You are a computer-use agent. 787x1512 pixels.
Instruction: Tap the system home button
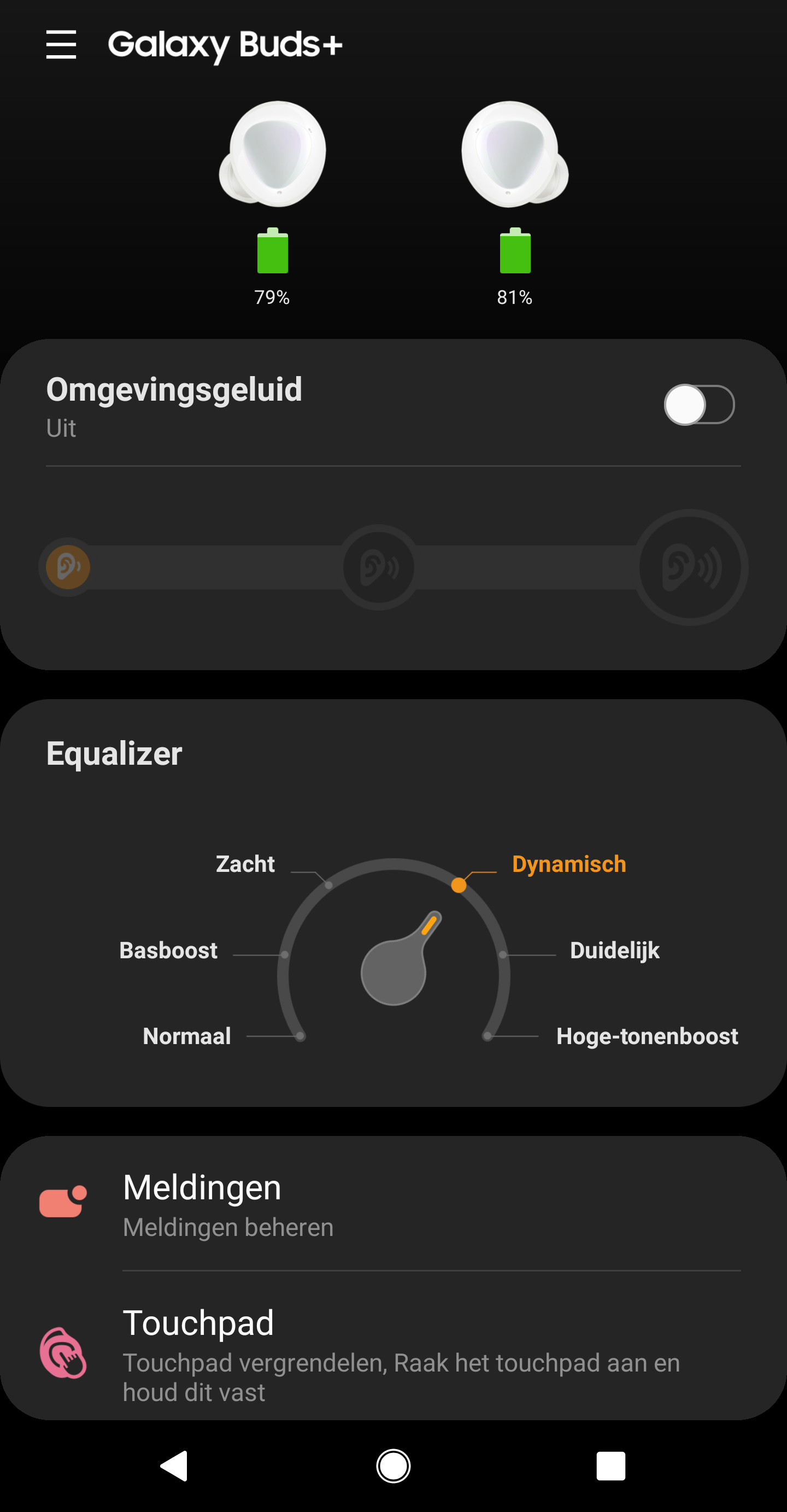pos(393,1466)
